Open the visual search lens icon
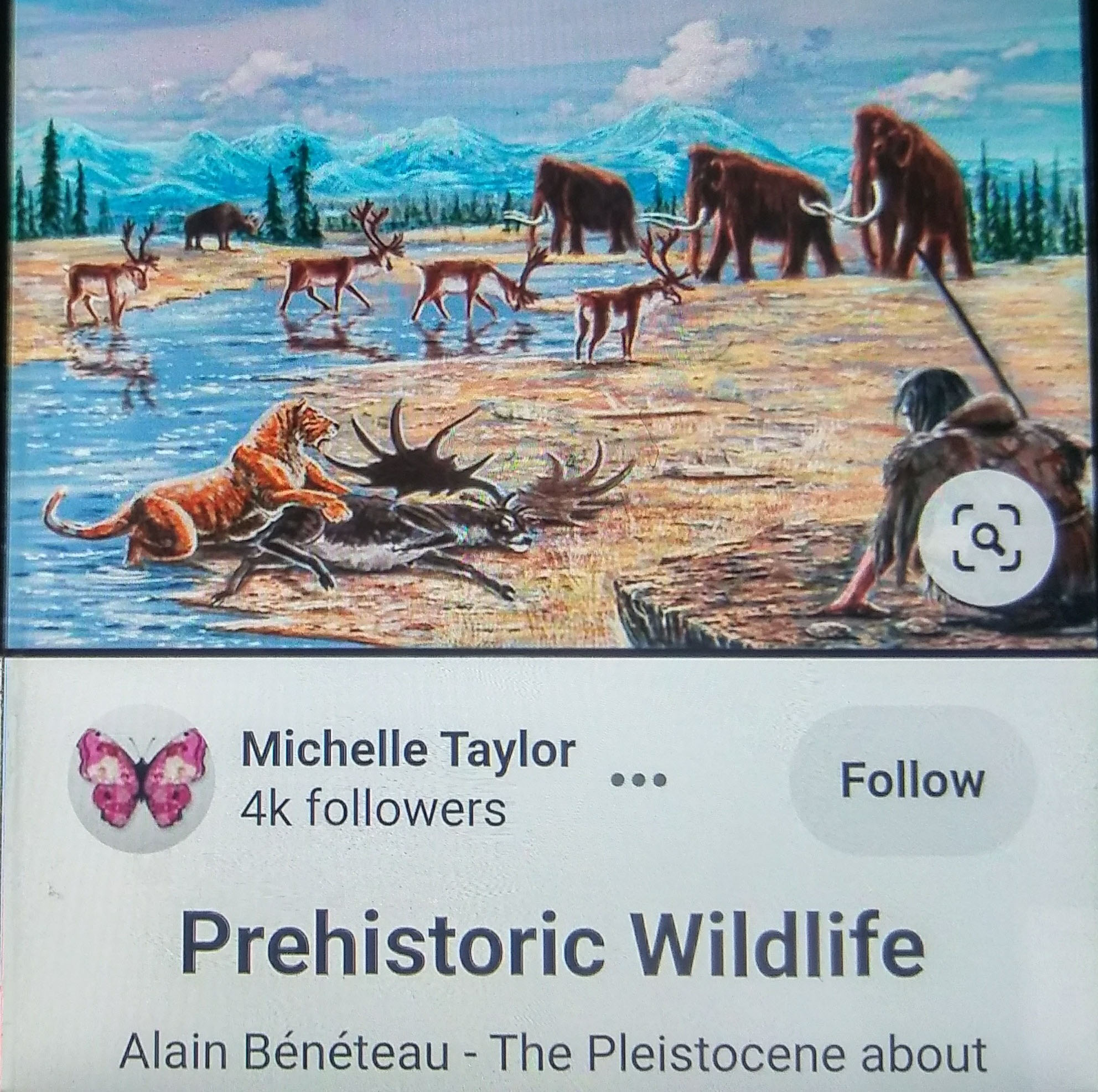 click(x=985, y=537)
